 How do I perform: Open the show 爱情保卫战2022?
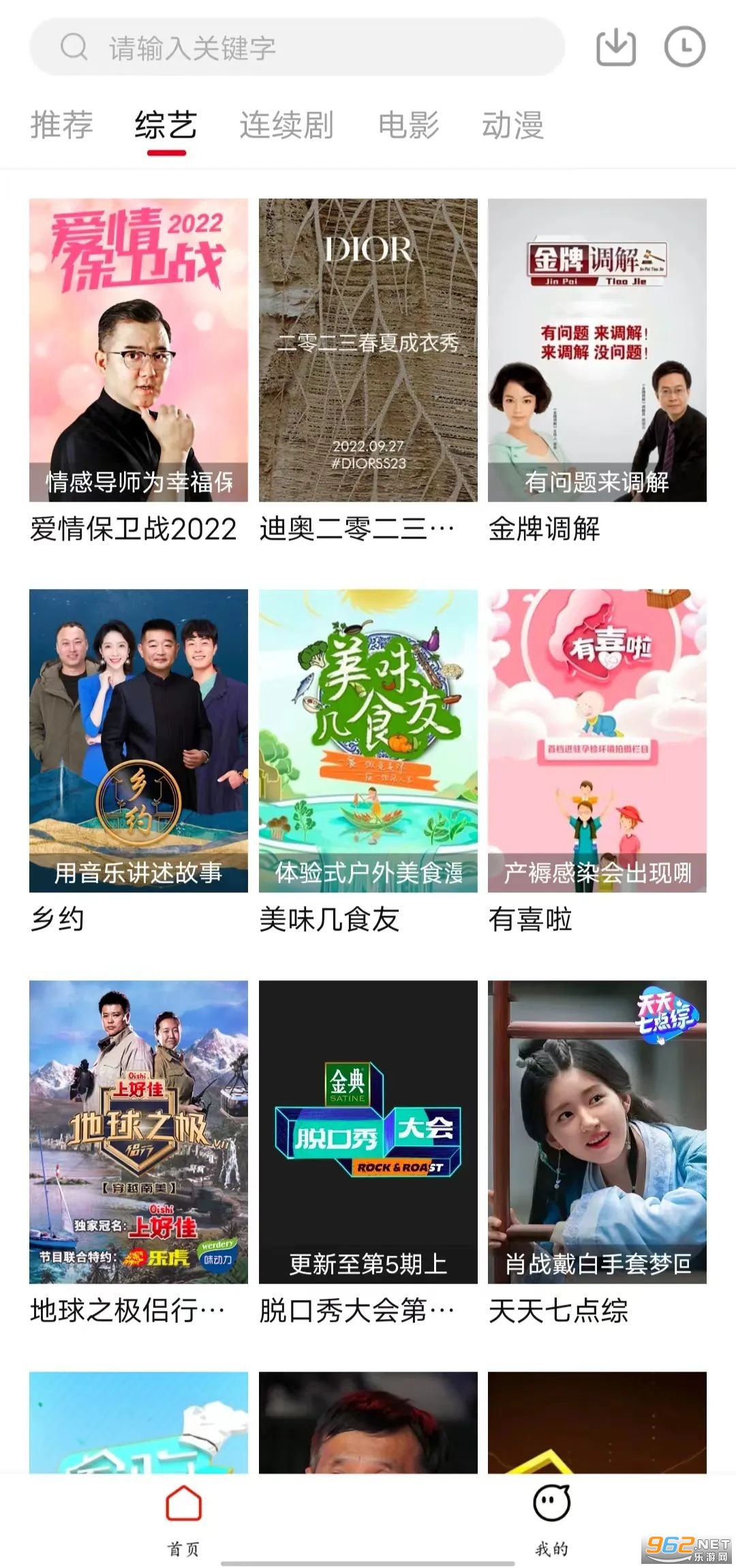coord(138,350)
